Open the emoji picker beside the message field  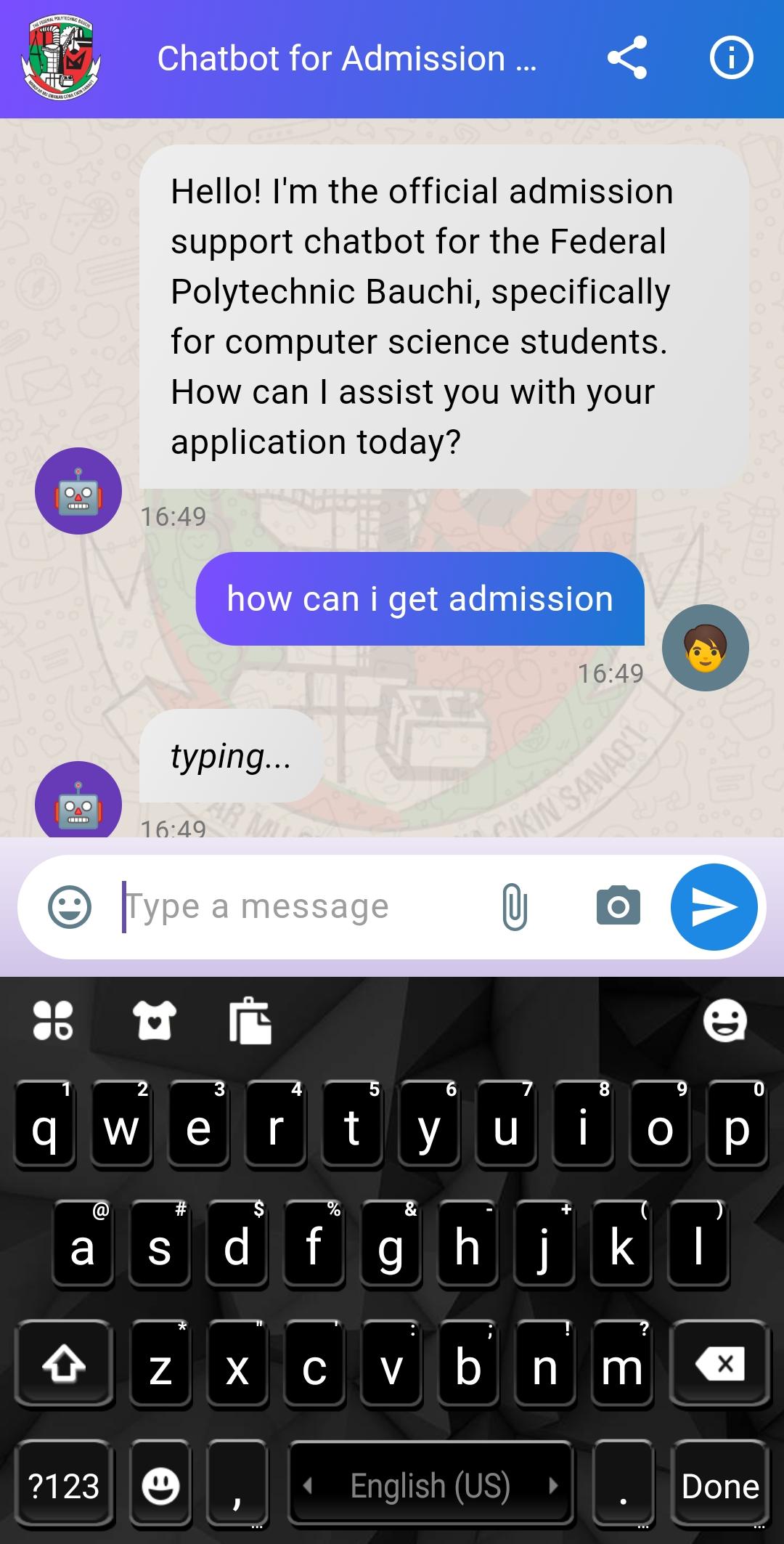coord(70,904)
